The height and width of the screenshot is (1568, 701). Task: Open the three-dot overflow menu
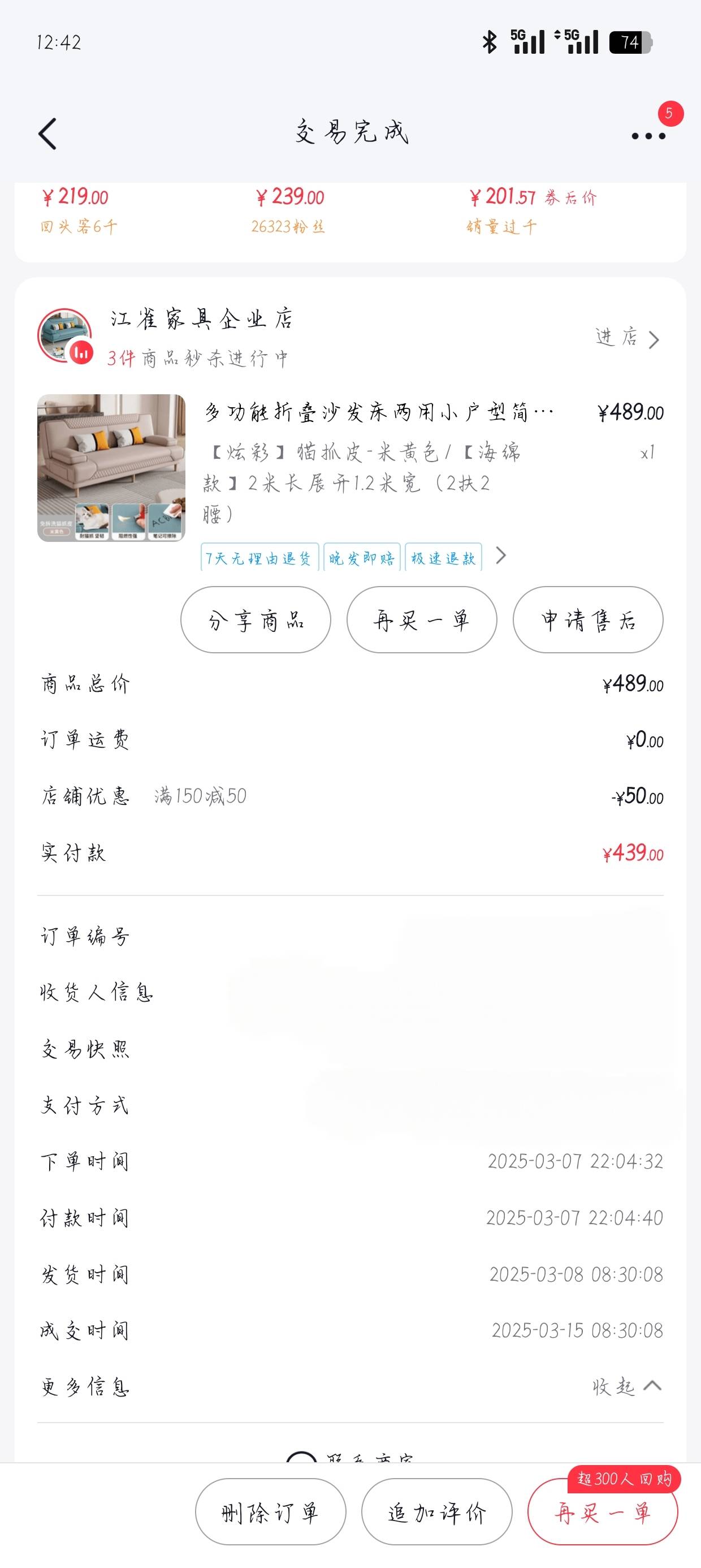[648, 136]
